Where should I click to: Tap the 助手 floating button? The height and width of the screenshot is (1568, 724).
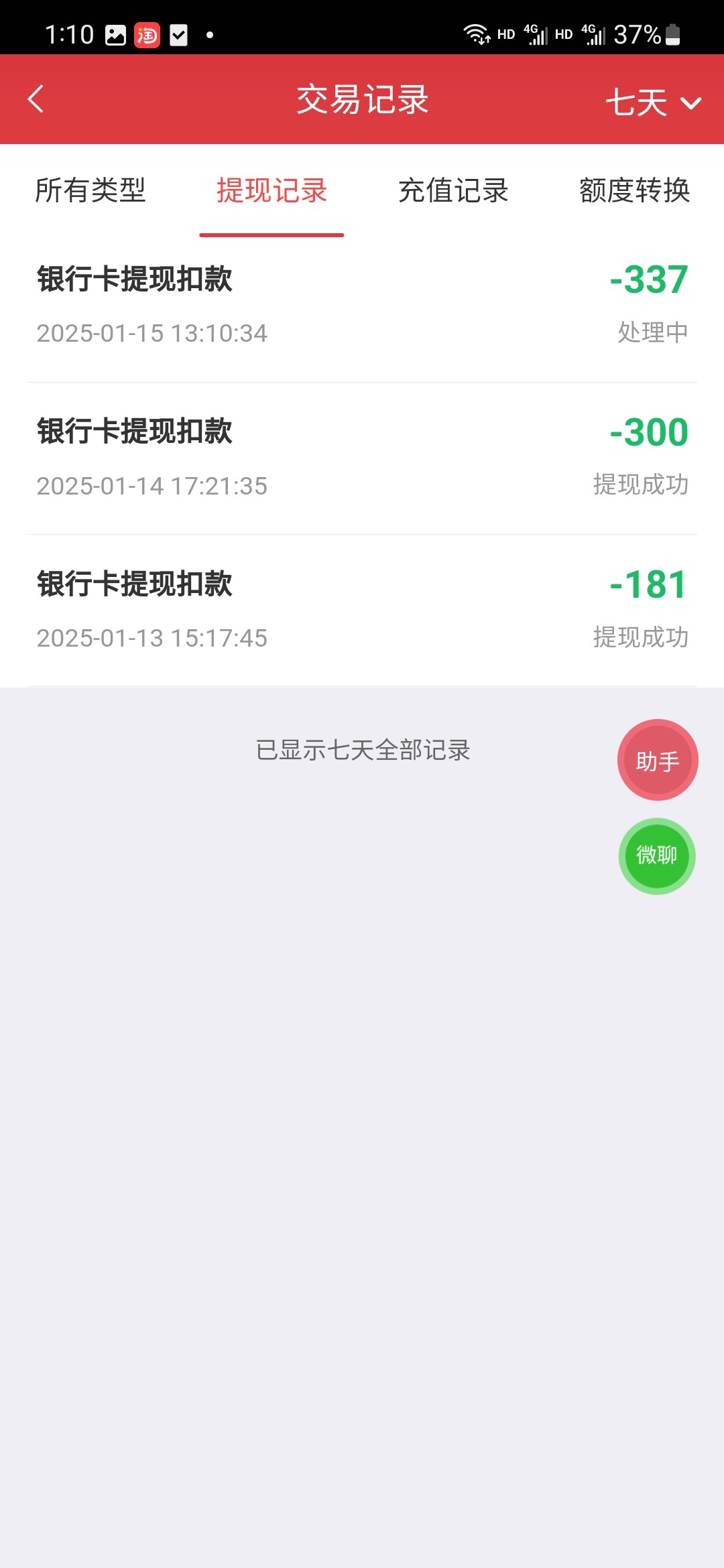pyautogui.click(x=658, y=760)
